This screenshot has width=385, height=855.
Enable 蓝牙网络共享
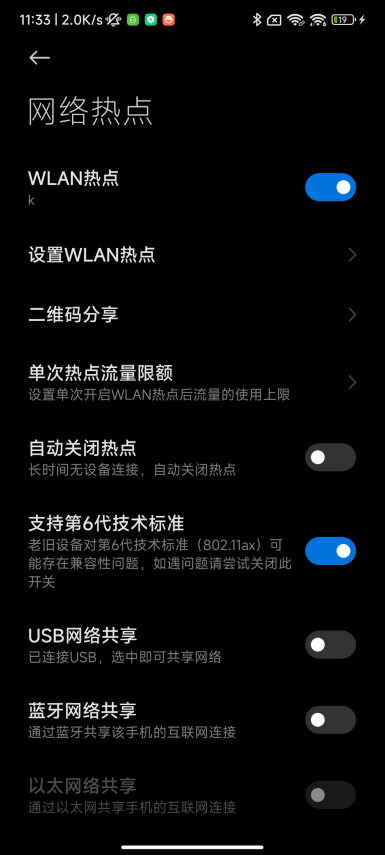[330, 720]
